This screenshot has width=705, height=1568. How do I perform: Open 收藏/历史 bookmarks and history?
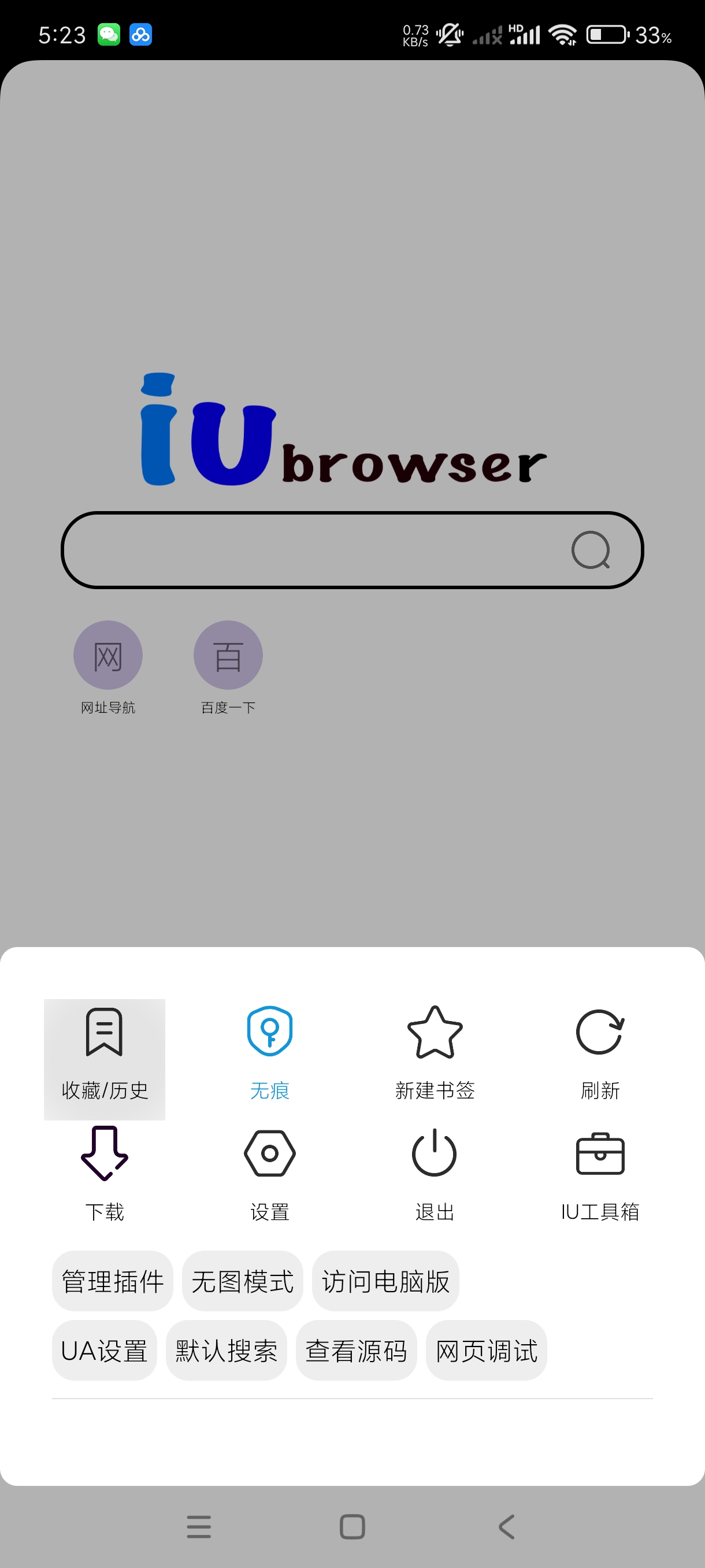(104, 1058)
